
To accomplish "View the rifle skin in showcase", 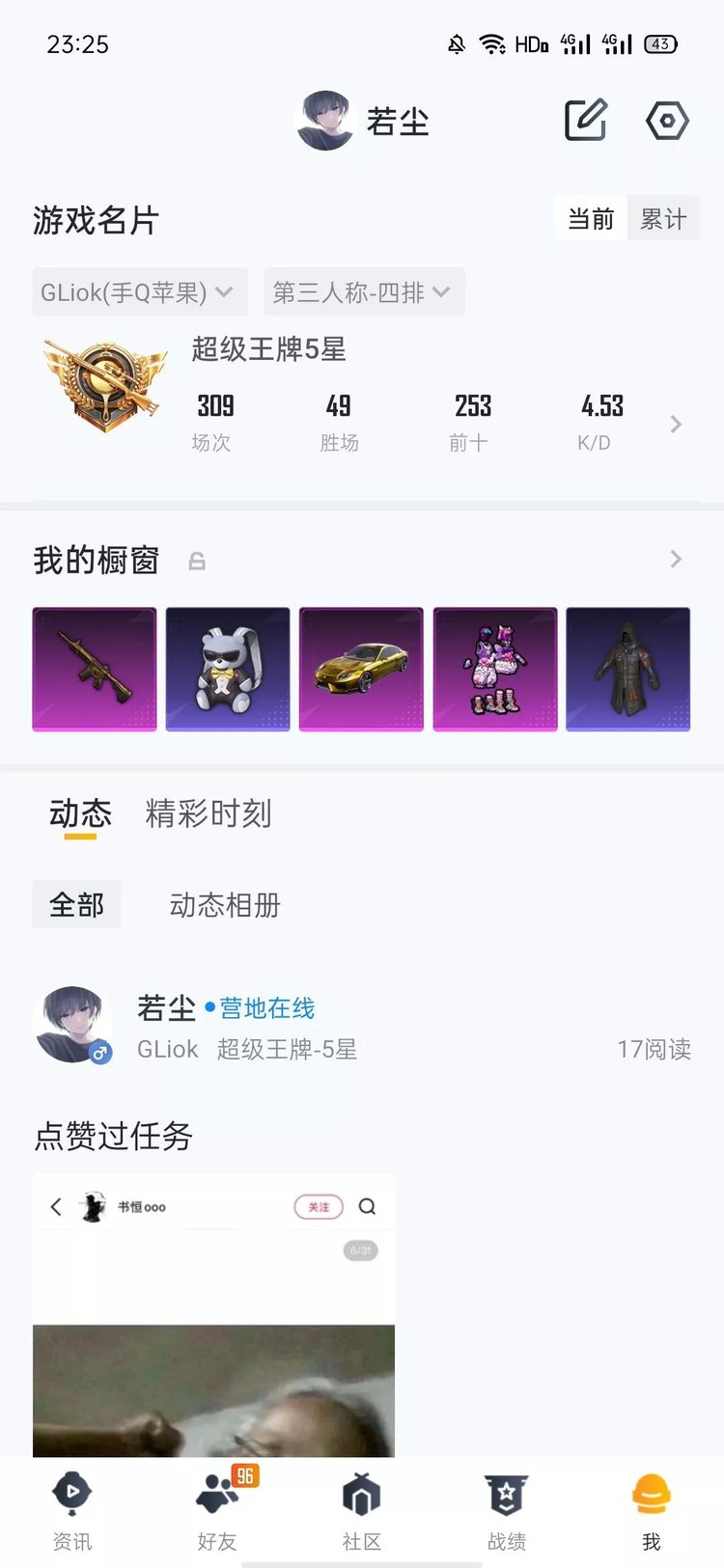I will point(95,669).
